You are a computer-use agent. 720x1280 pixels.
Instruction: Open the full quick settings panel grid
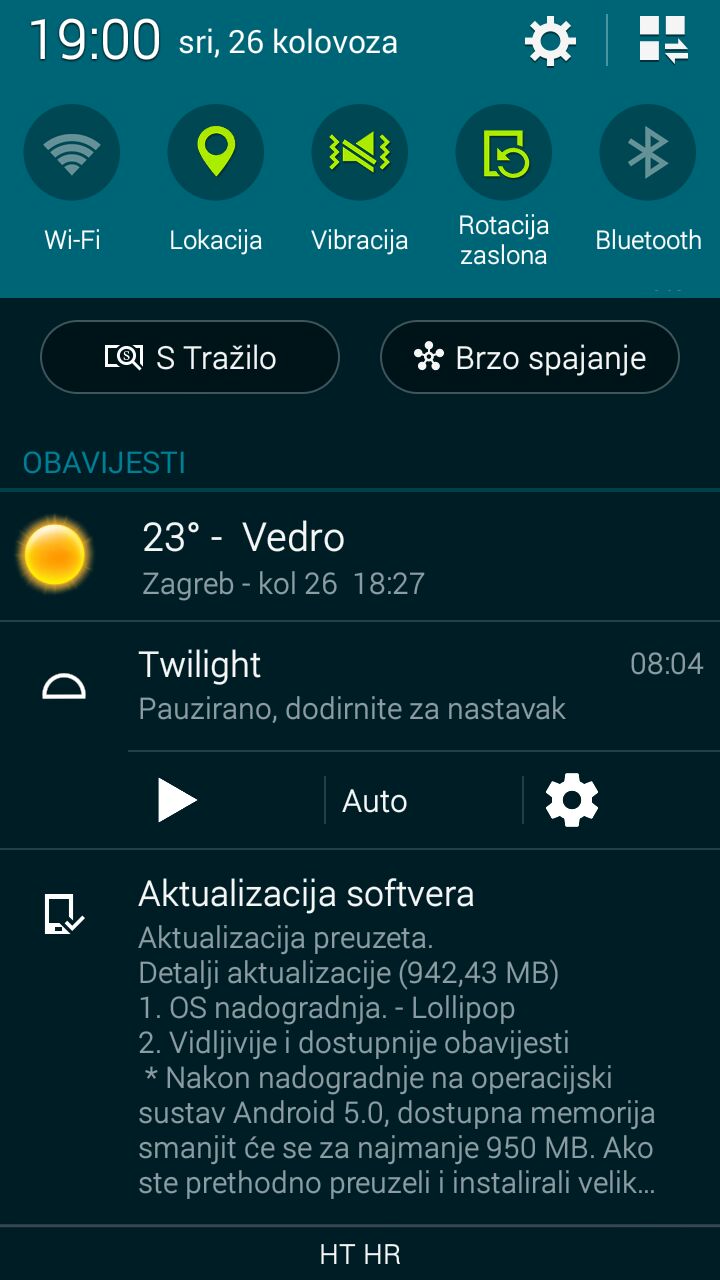point(663,42)
